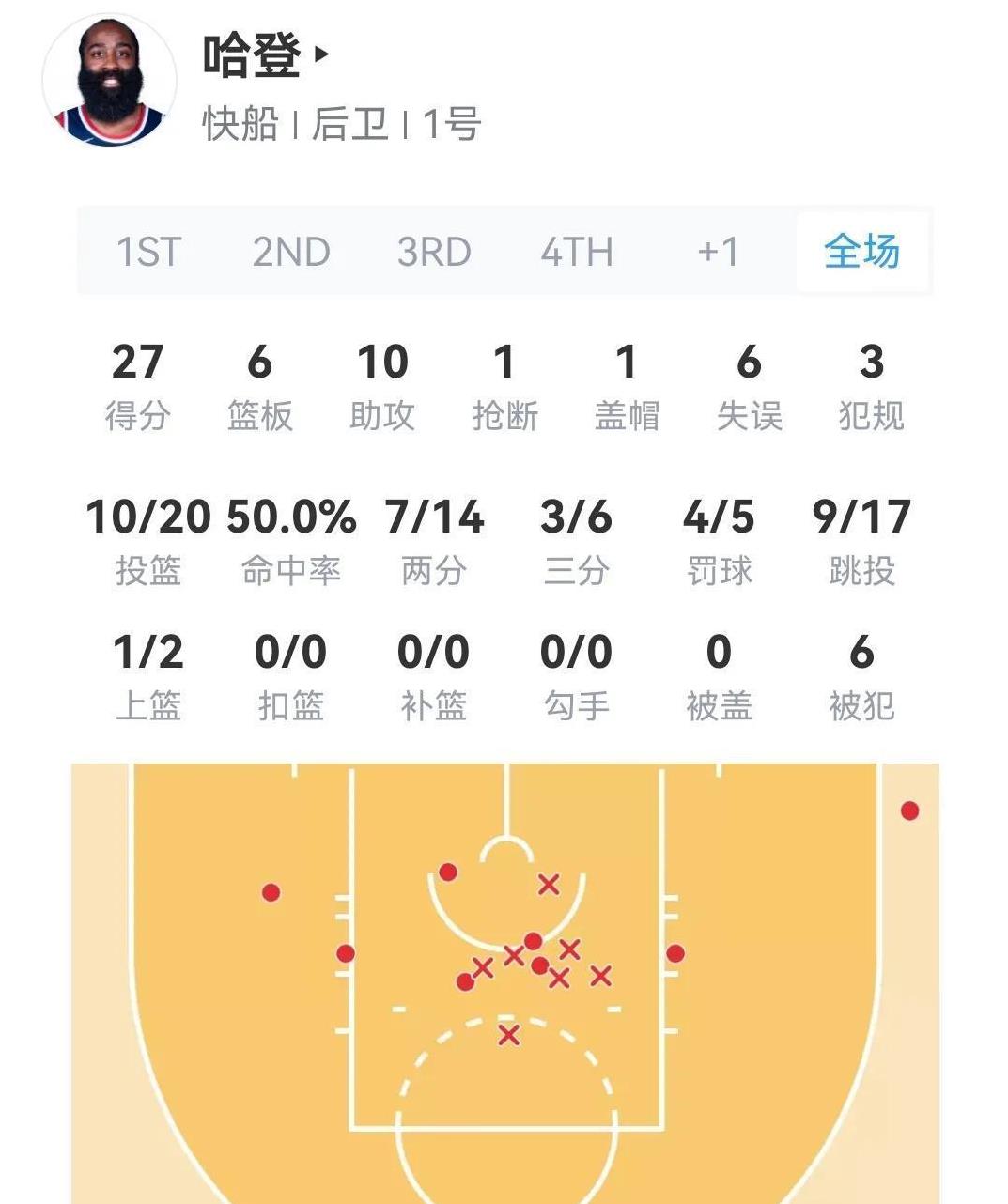Image resolution: width=1008 pixels, height=1204 pixels.
Task: Open the +1 overtime tab
Action: pyautogui.click(x=719, y=252)
